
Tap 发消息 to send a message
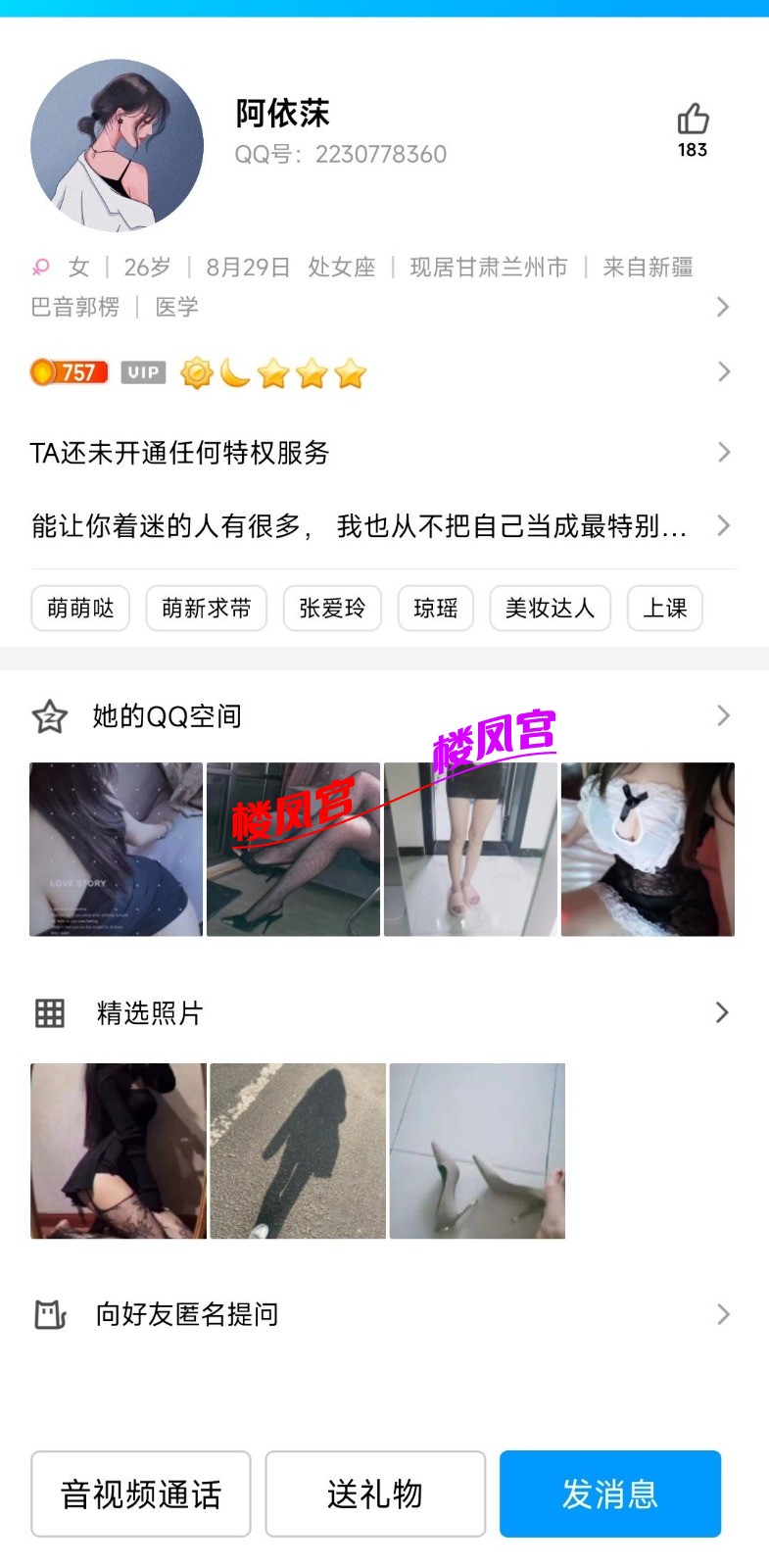[x=610, y=1494]
